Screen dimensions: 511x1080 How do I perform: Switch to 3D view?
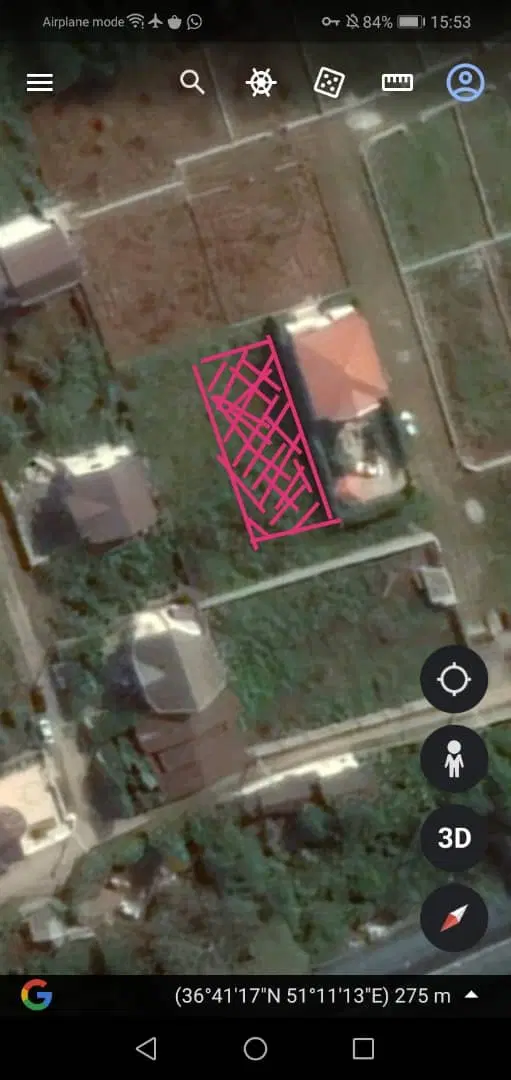pos(454,838)
